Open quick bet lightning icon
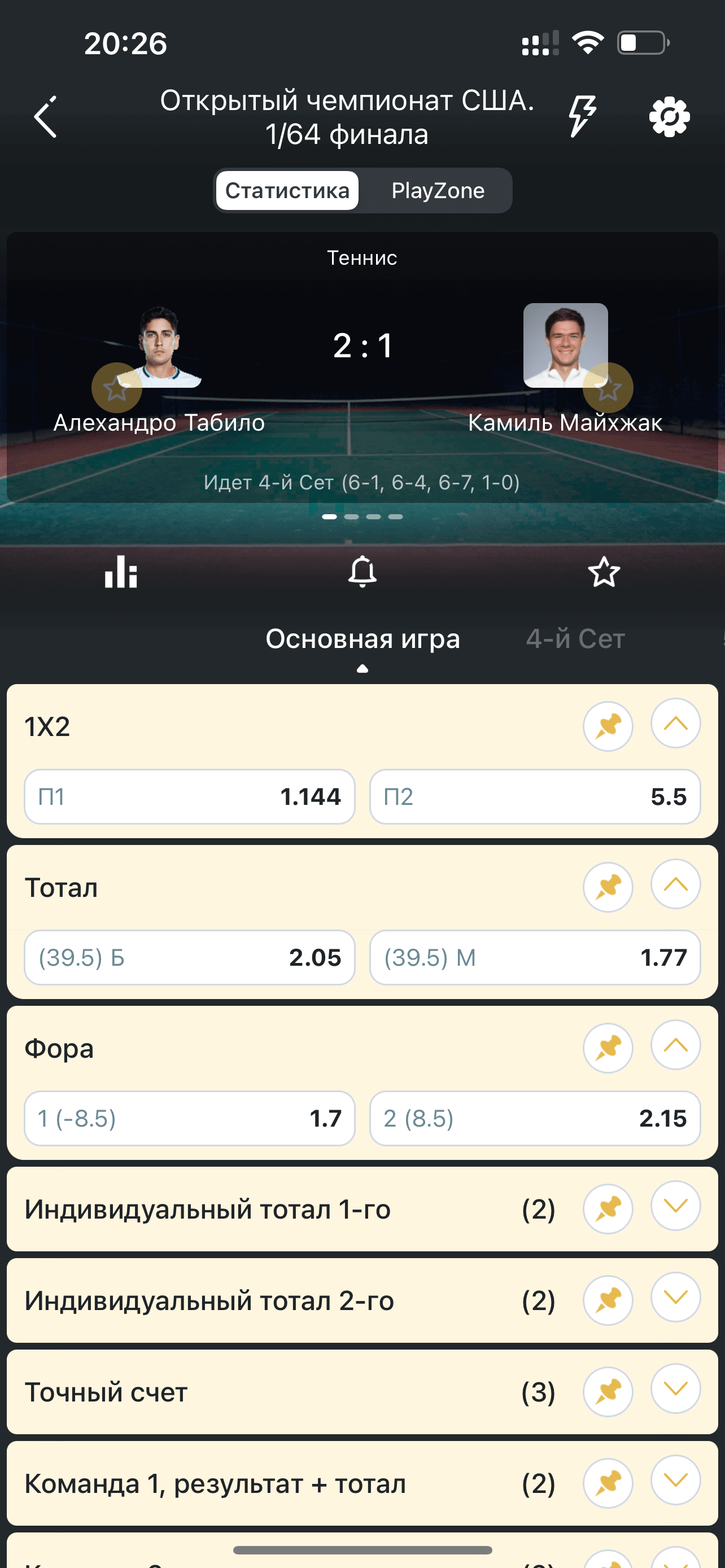The width and height of the screenshot is (725, 1568). (x=582, y=116)
